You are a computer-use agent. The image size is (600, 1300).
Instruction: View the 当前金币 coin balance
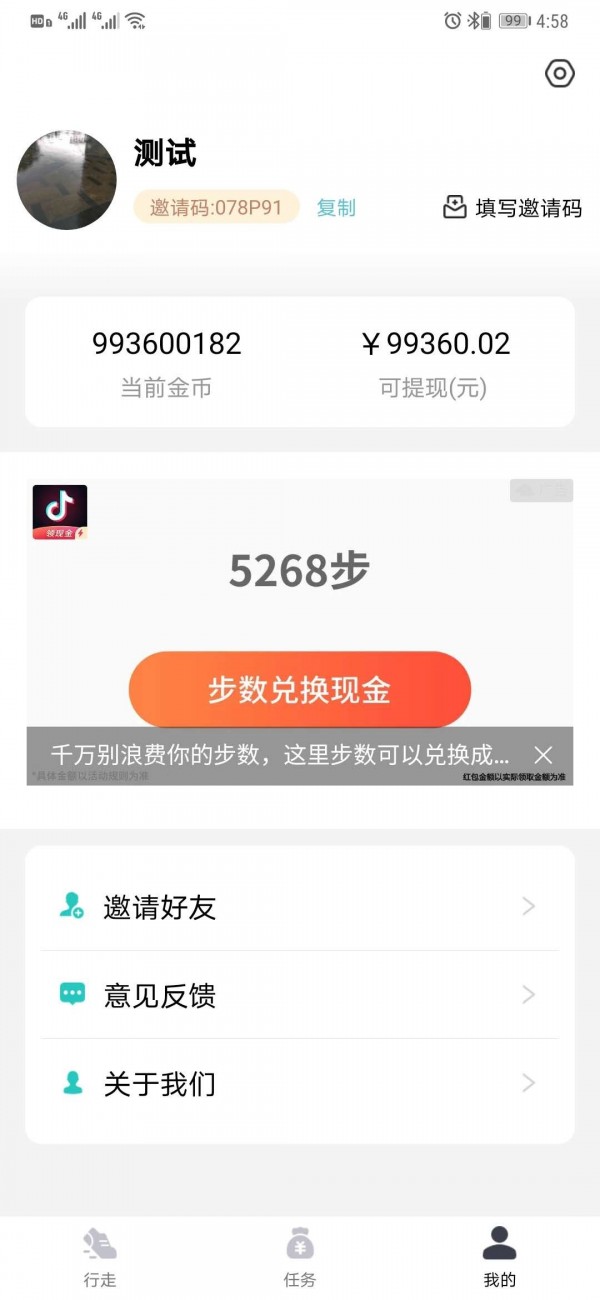point(166,362)
